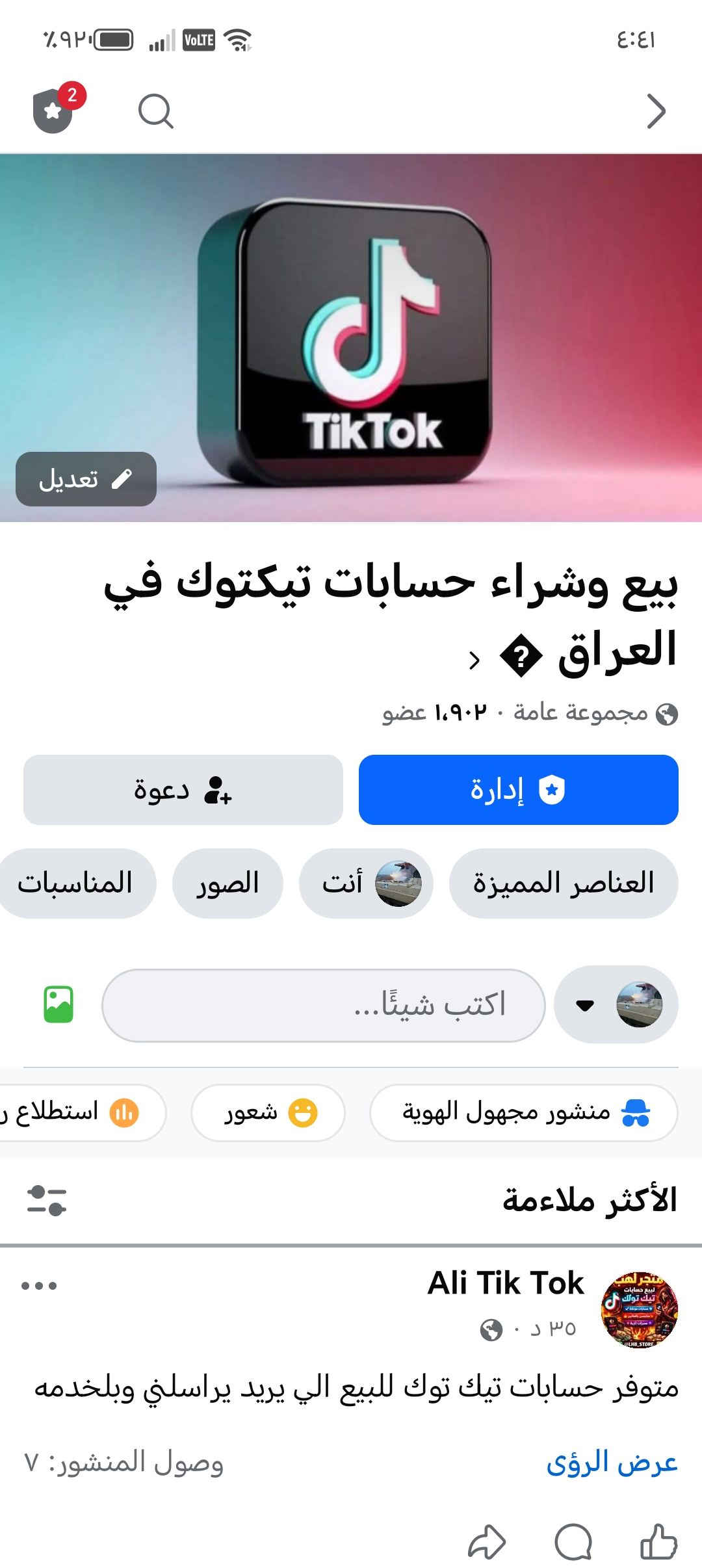Switch to the أنت tab

(366, 883)
